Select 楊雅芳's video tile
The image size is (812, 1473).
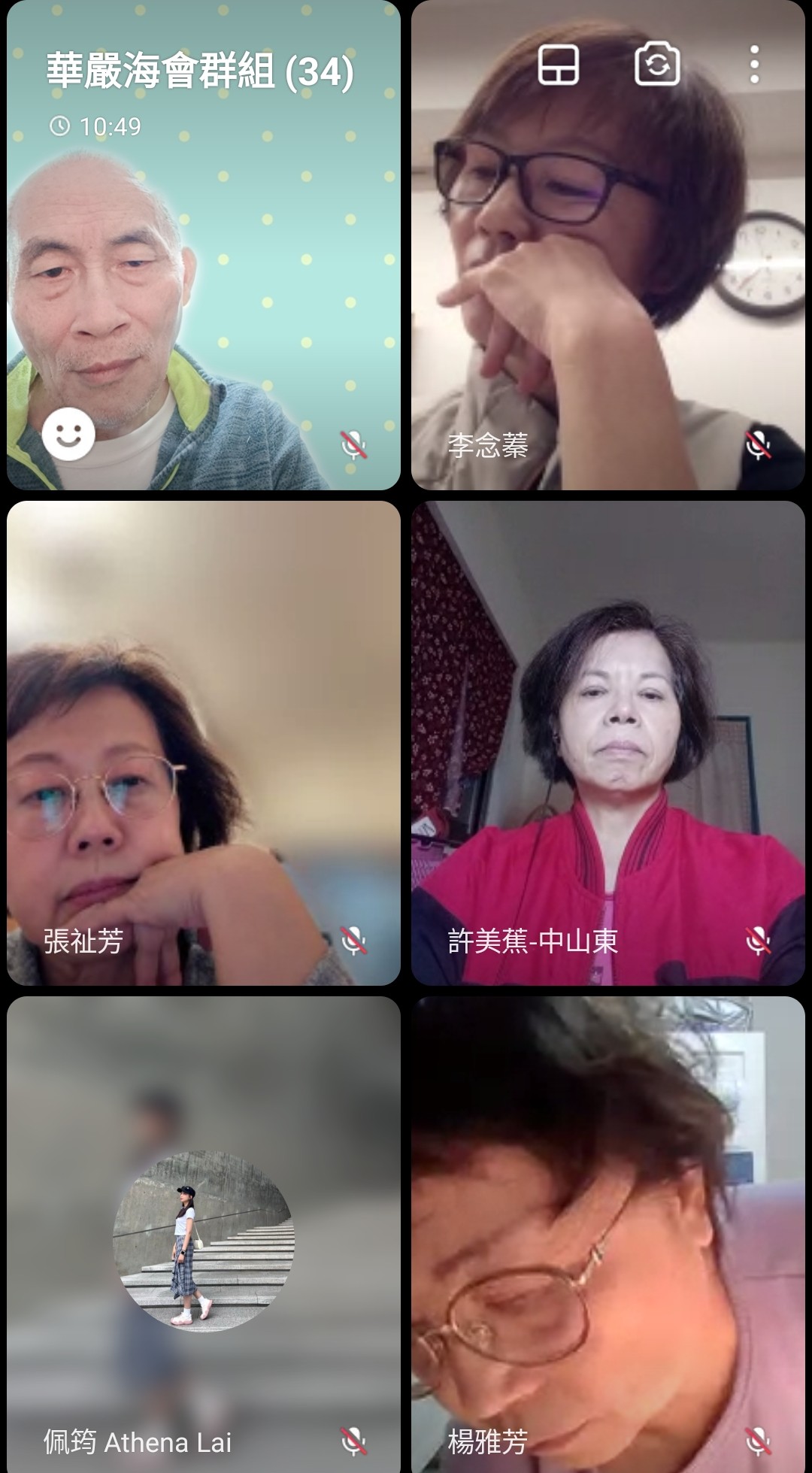(607, 1233)
